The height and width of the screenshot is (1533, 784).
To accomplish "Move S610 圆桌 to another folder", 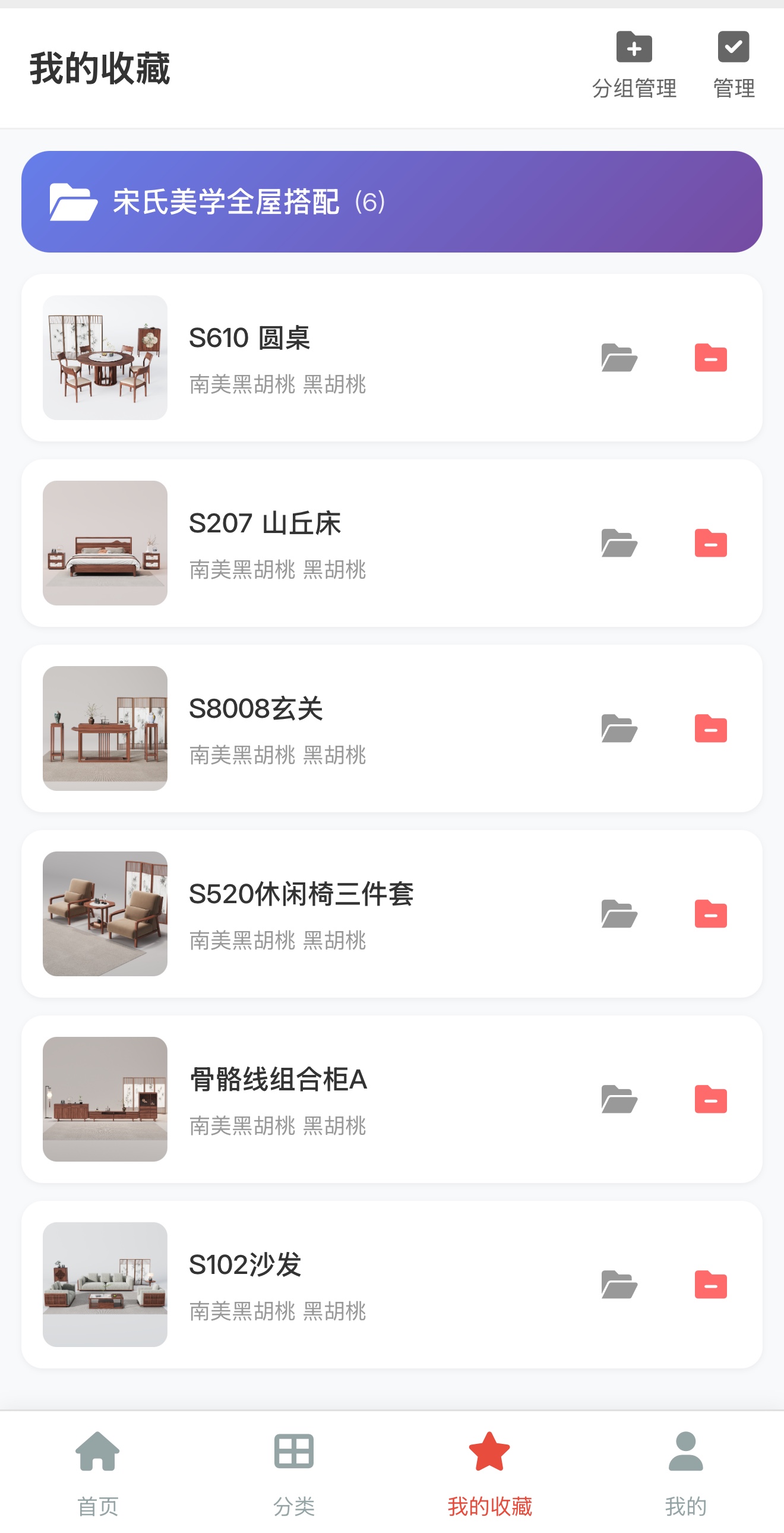I will 619,358.
